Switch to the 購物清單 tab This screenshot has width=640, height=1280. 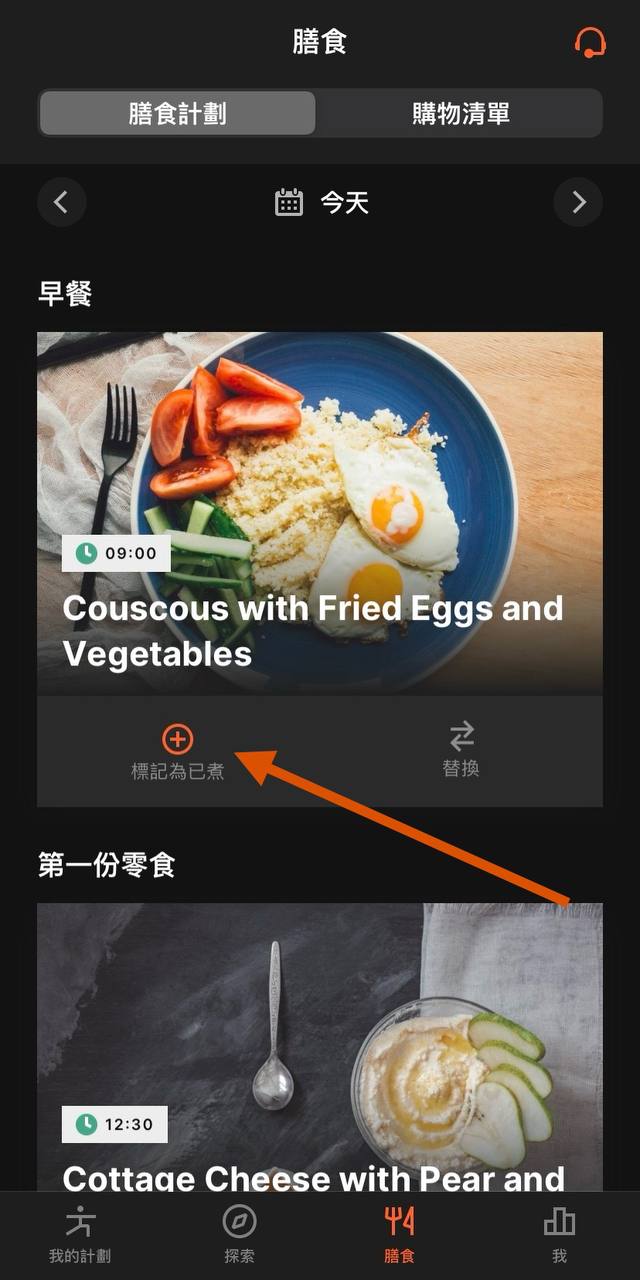coord(461,113)
